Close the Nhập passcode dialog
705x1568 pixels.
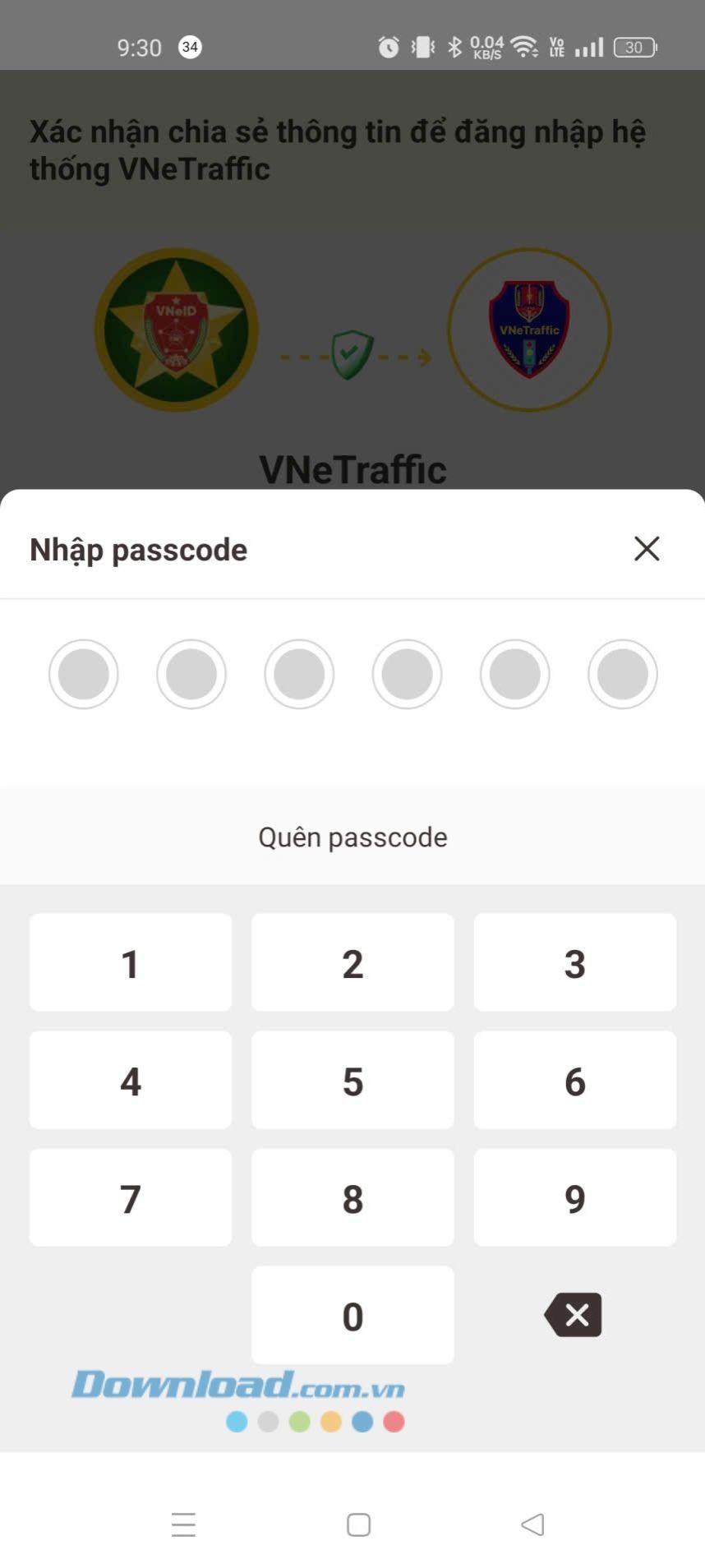point(647,549)
